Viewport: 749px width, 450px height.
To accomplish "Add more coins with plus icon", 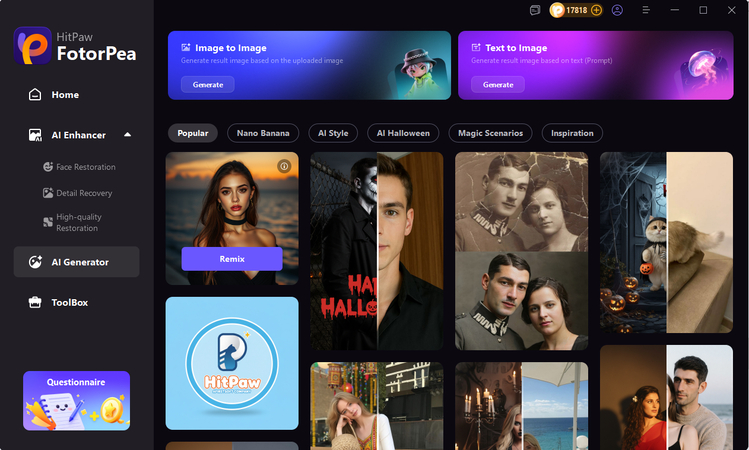I will click(x=597, y=10).
